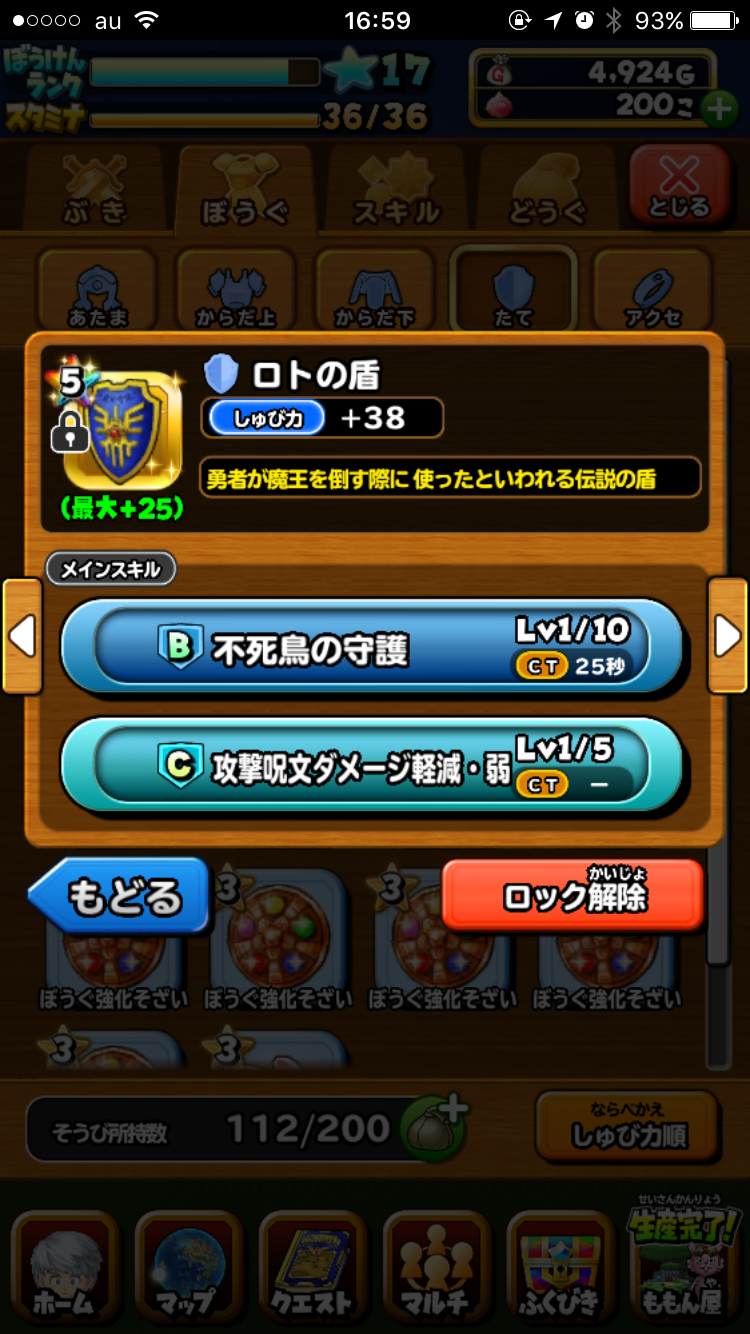The image size is (750, 1334).
Task: Open the マップ tab
Action: pyautogui.click(x=189, y=1270)
